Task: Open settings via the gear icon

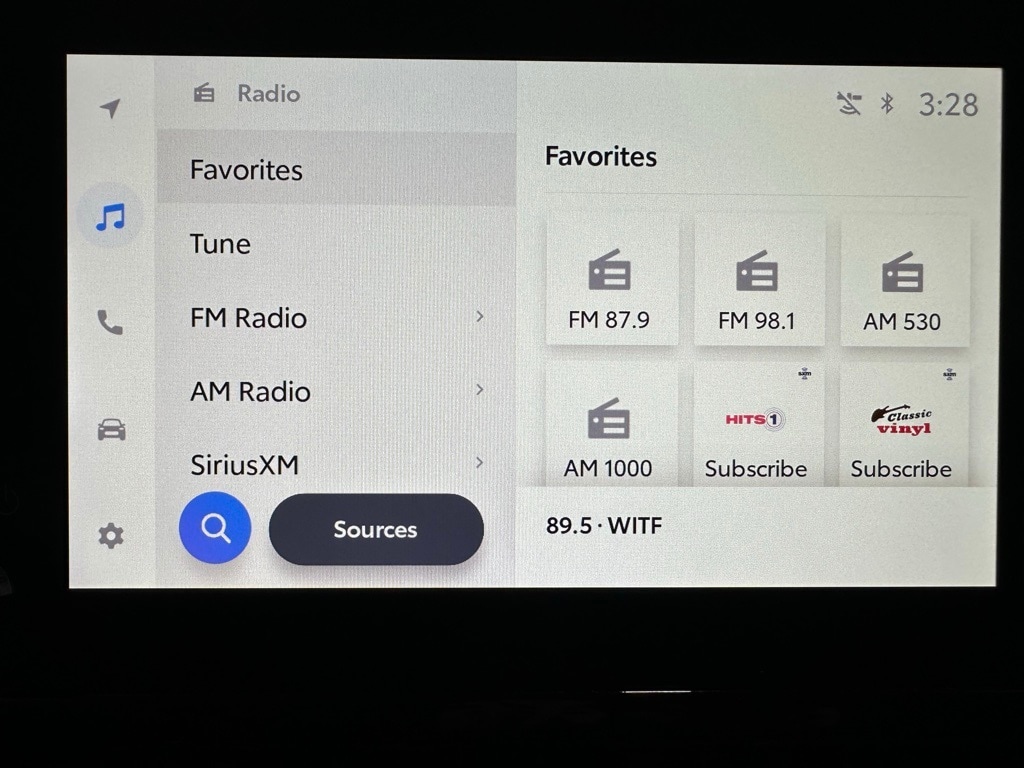Action: [x=110, y=536]
